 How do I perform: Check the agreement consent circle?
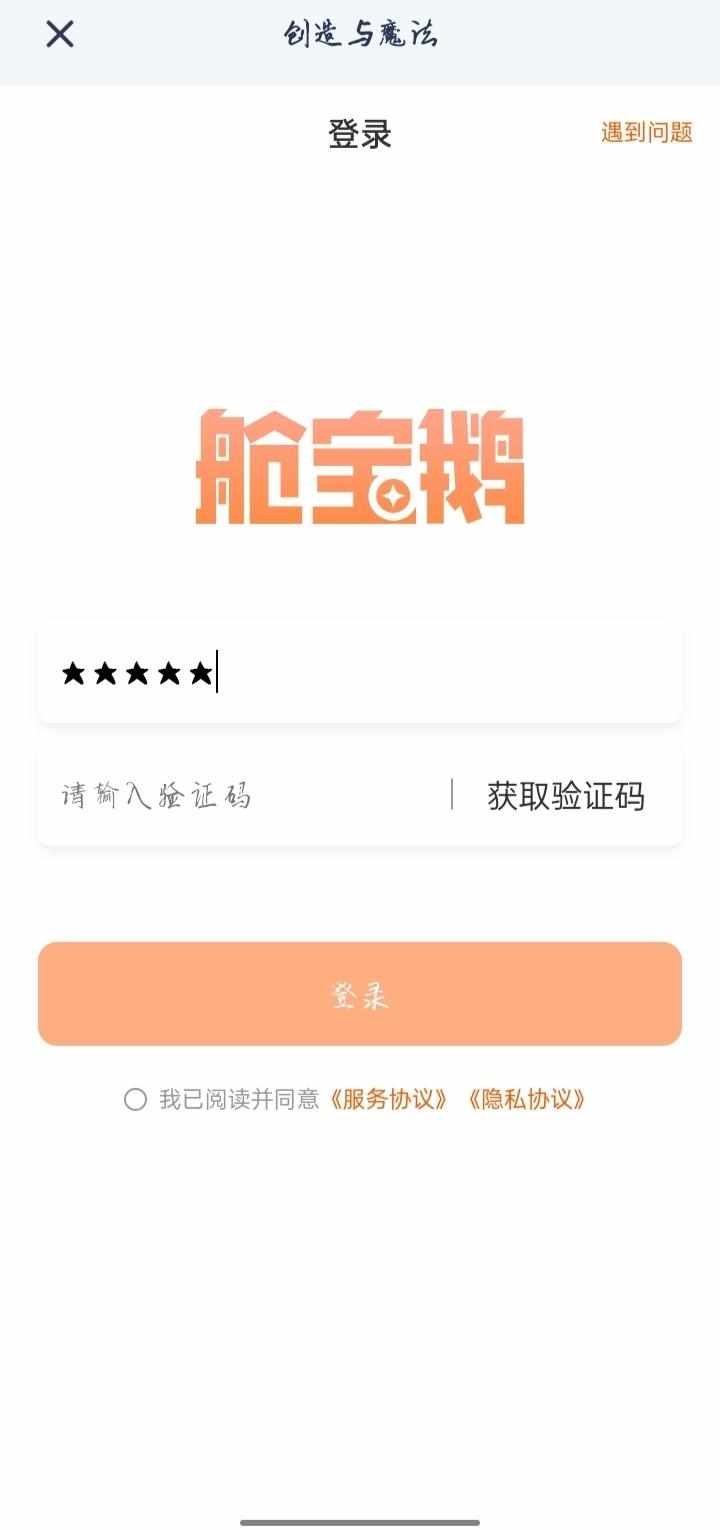[x=135, y=1100]
